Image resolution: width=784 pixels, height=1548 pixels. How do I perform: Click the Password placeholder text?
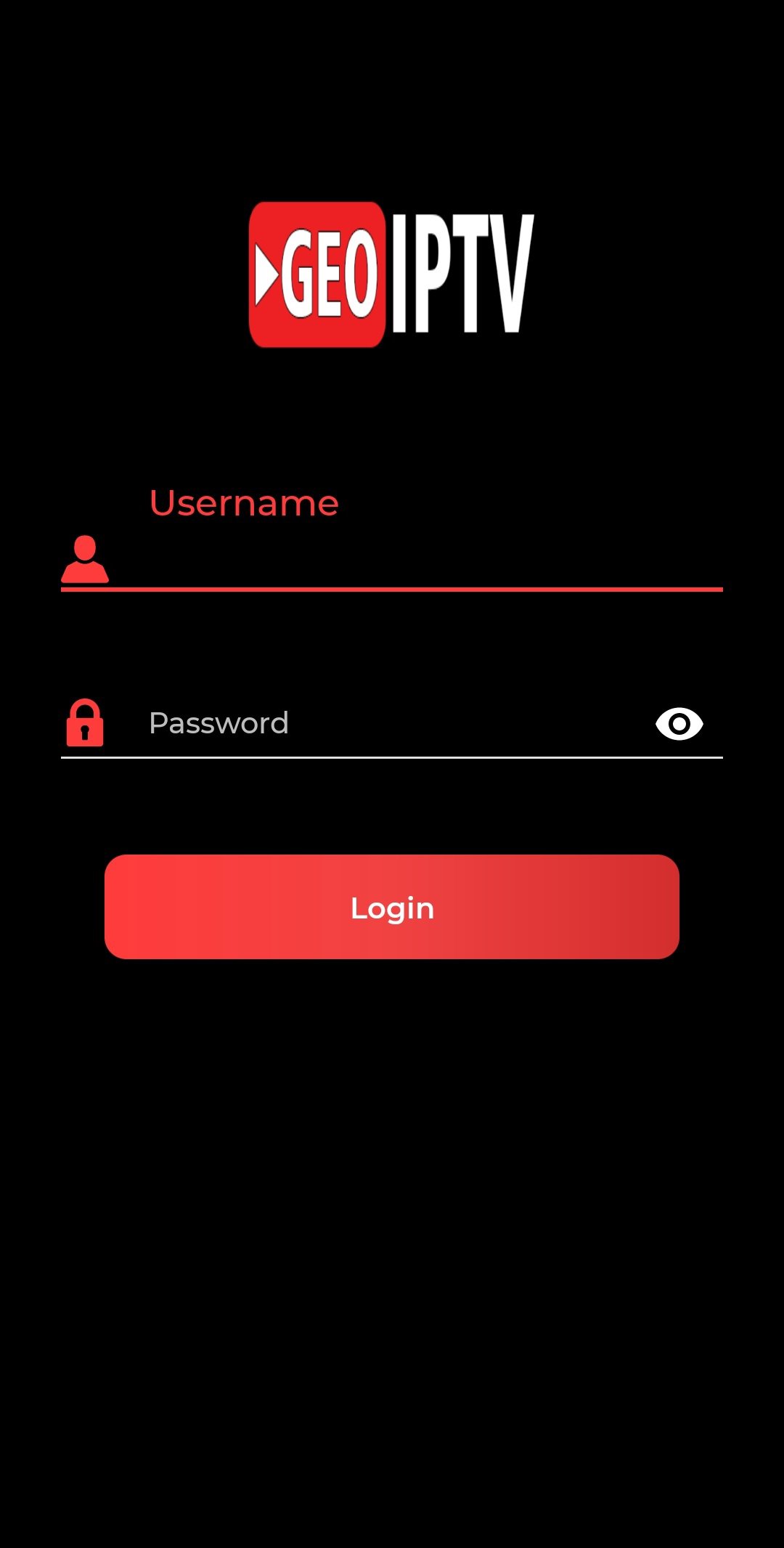[218, 722]
